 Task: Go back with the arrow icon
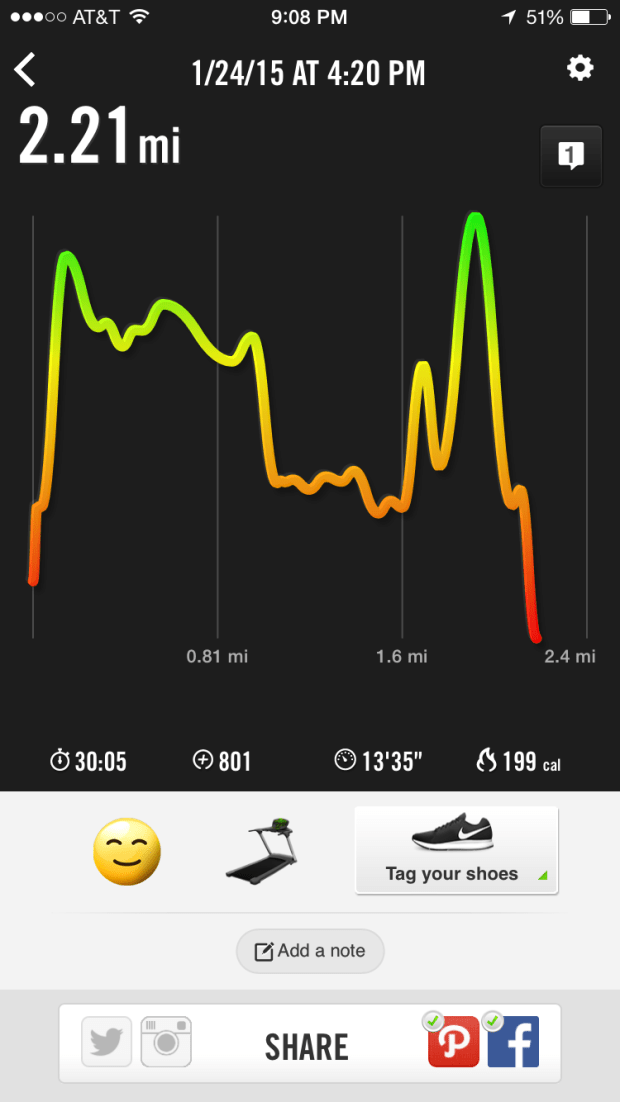coord(25,71)
